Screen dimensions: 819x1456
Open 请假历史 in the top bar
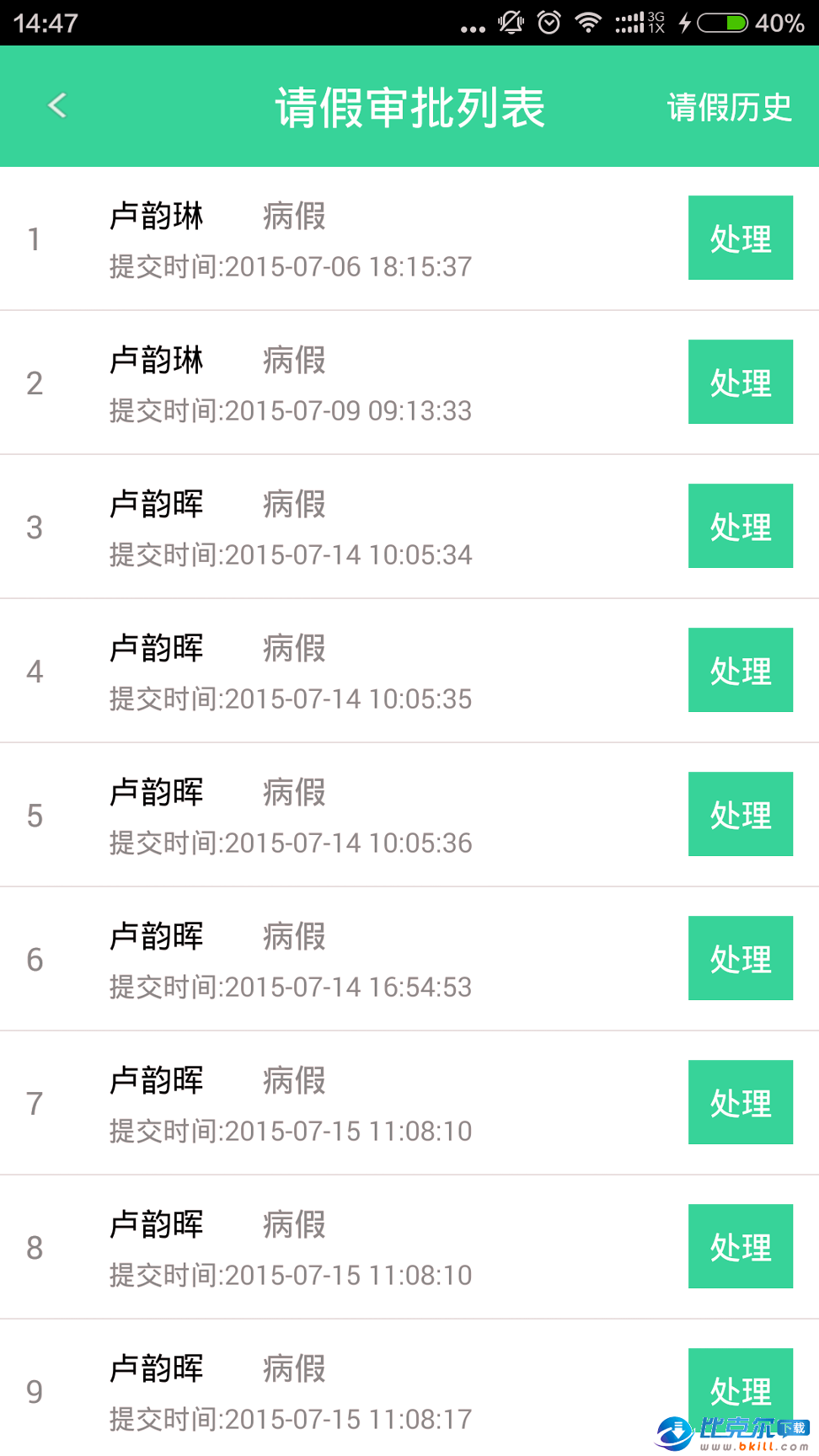[728, 106]
